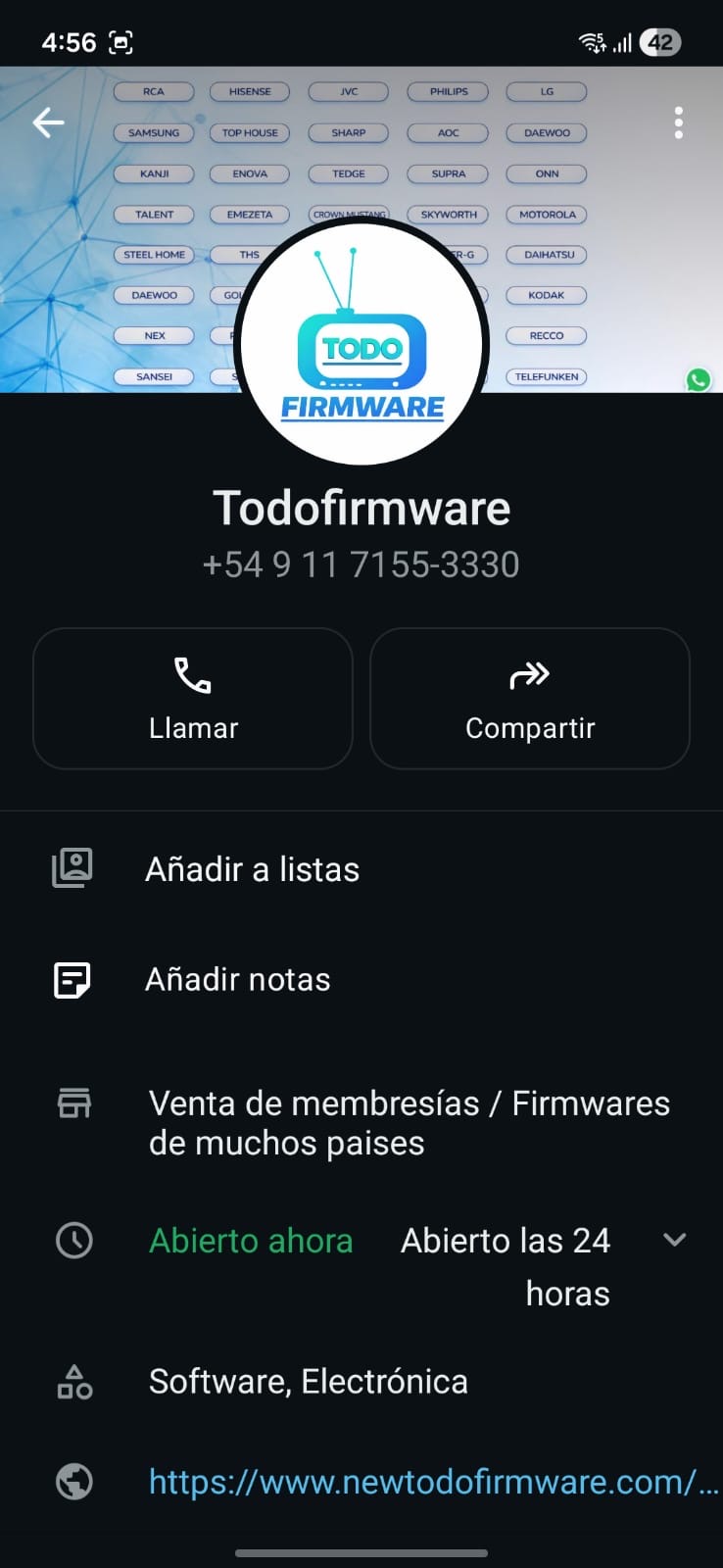Share contact using the Compartir button
The image size is (723, 1568).
pos(530,699)
